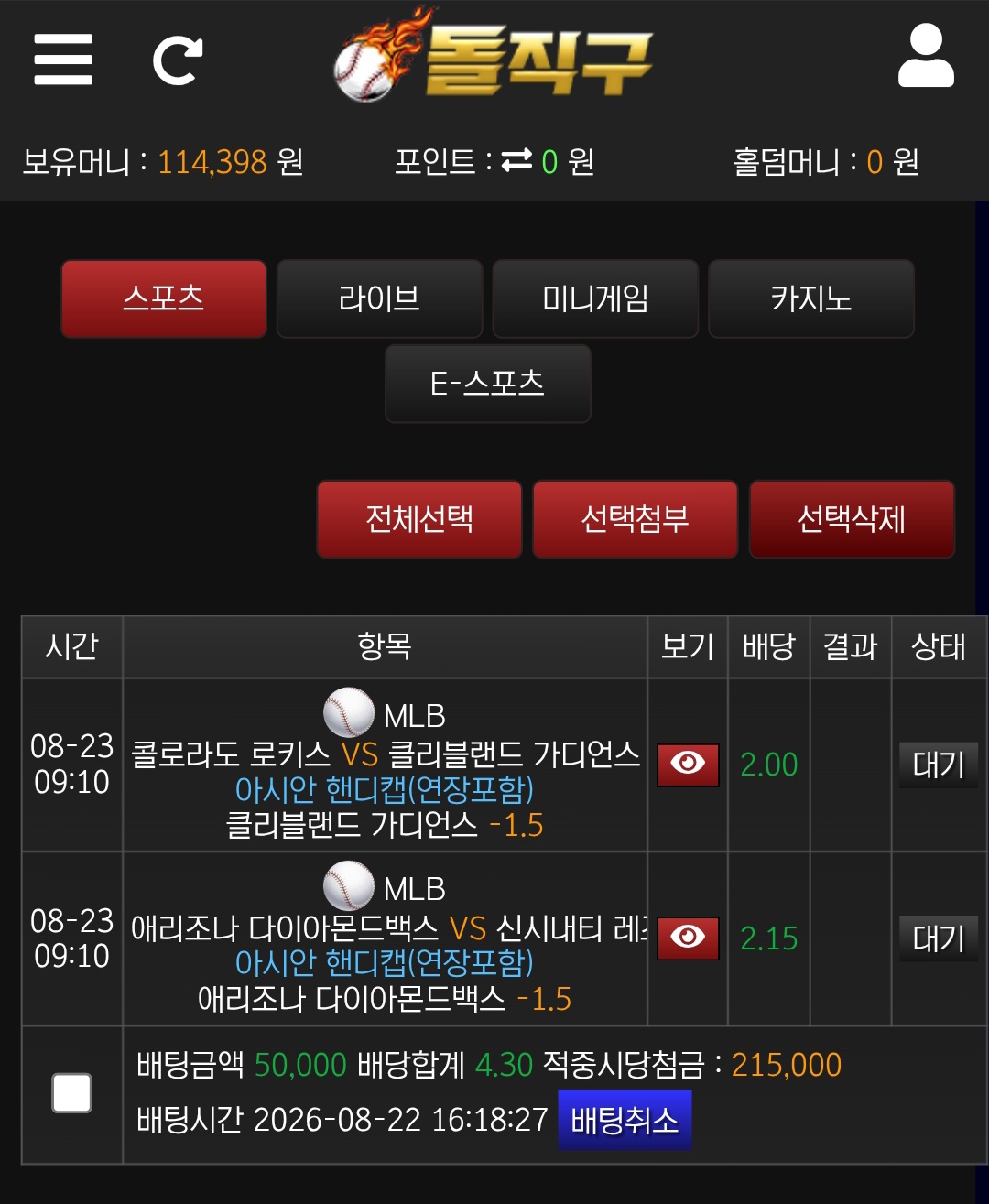Tap the 선택삭제 button

coord(852,519)
